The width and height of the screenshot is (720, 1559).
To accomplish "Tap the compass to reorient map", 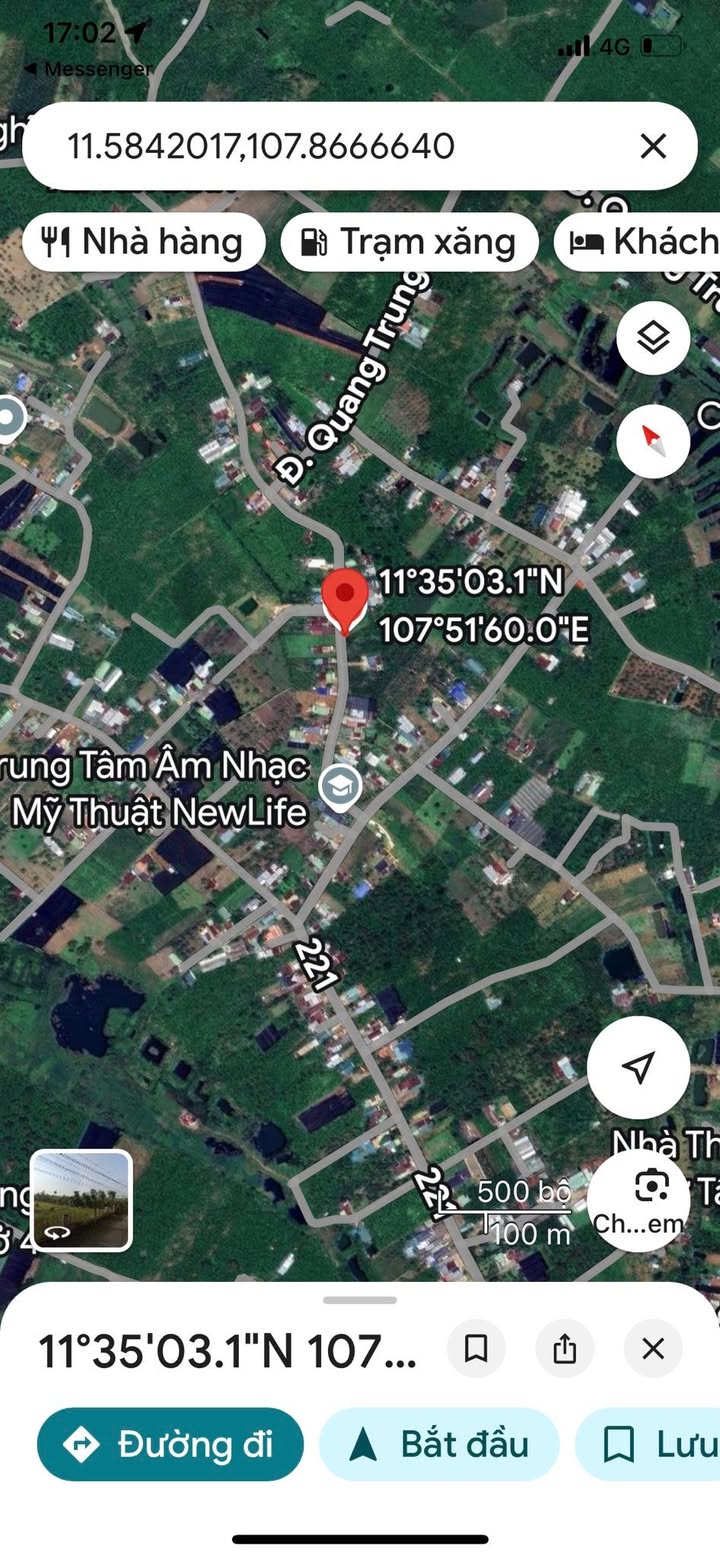I will click(x=653, y=438).
